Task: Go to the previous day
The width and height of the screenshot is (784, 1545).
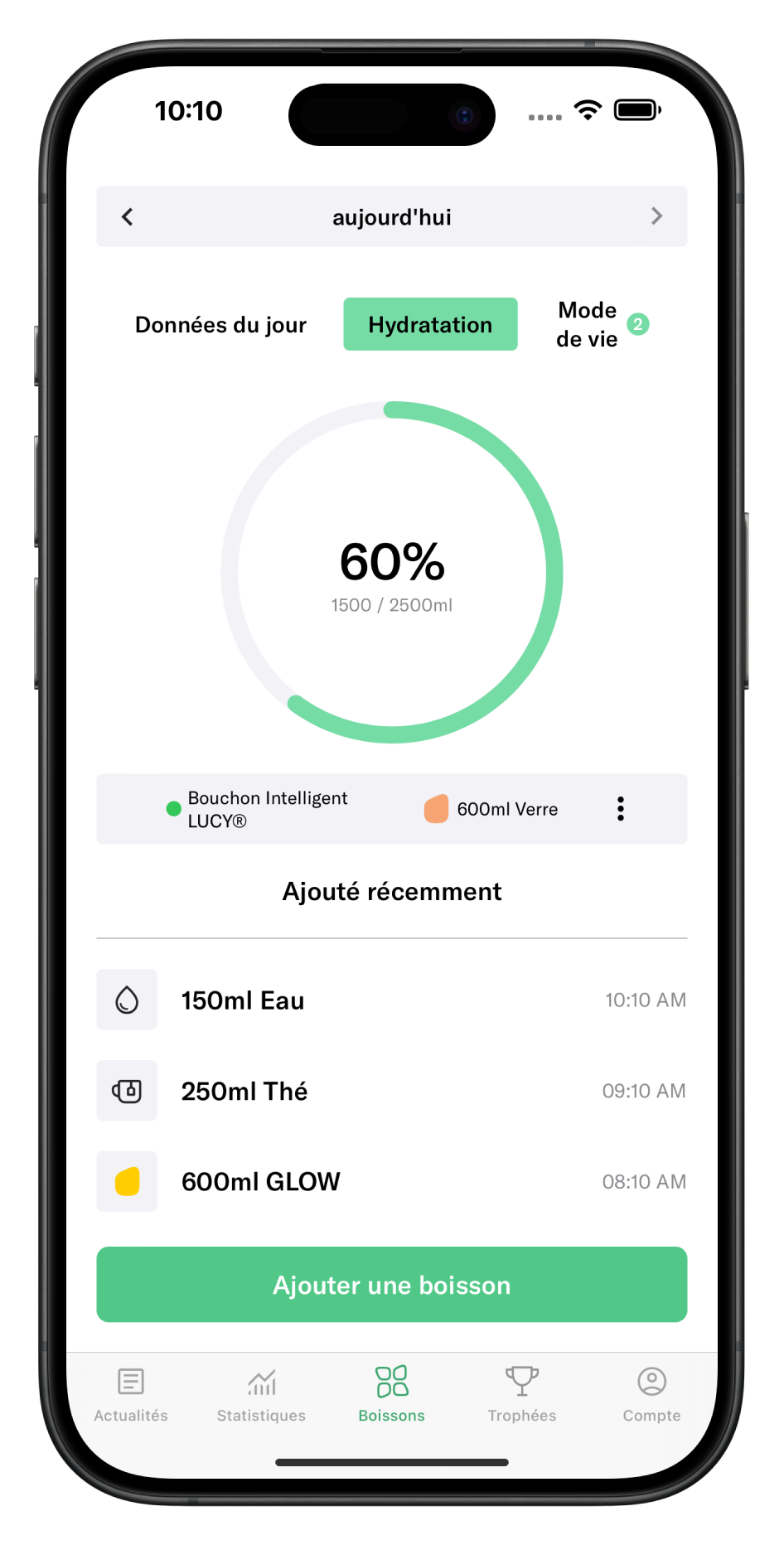Action: click(x=128, y=217)
